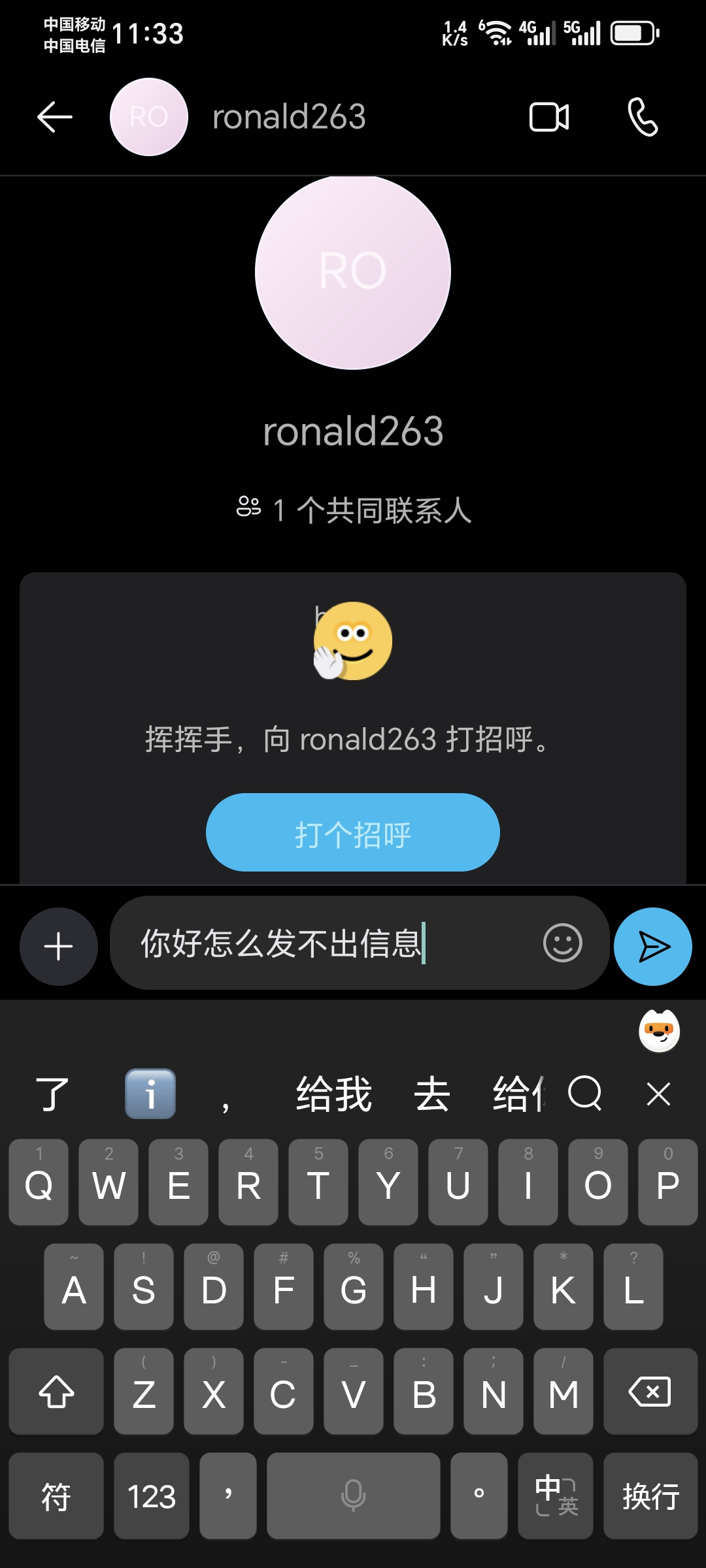Screen dimensions: 706x1568
Task: Open the attachment options with plus icon
Action: [x=58, y=947]
